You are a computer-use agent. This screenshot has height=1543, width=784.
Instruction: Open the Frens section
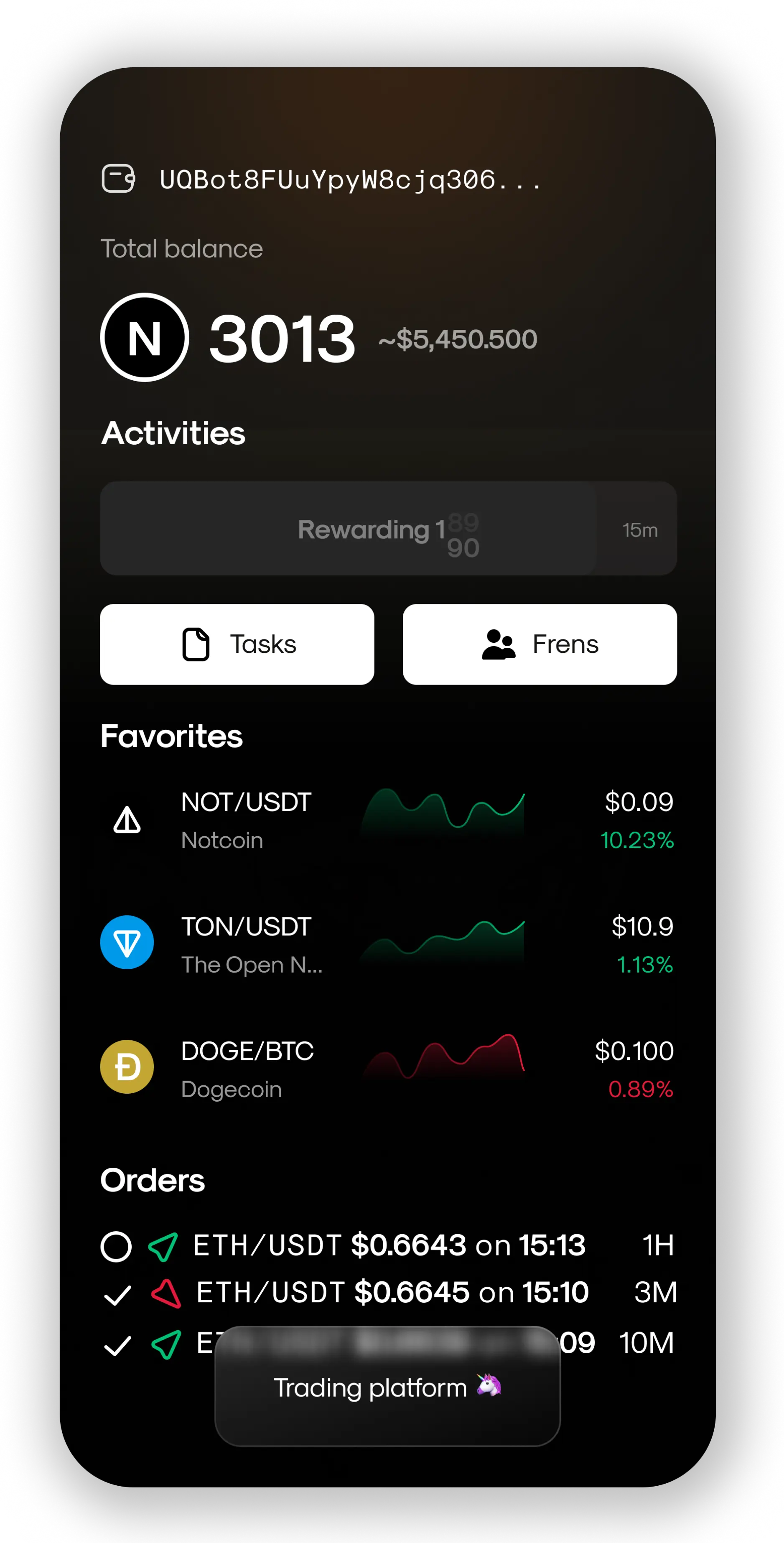tap(540, 644)
